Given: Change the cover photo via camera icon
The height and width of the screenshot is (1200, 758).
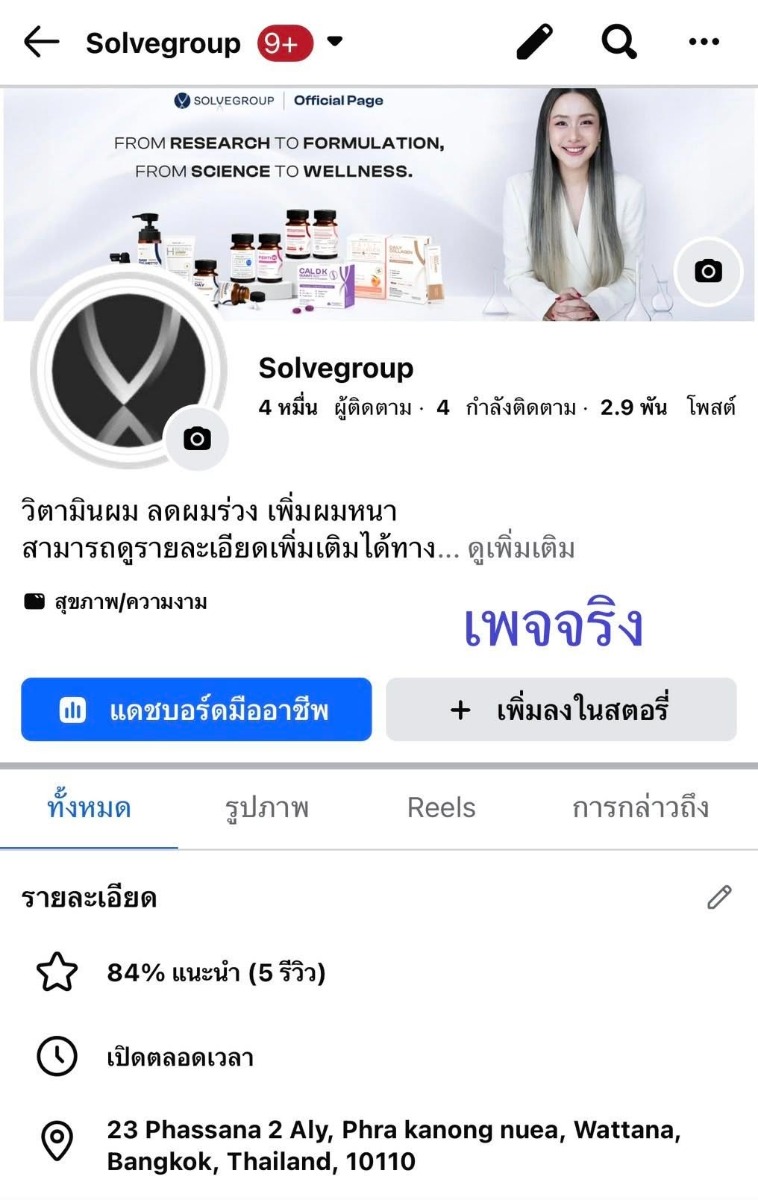Looking at the screenshot, I should 708,270.
